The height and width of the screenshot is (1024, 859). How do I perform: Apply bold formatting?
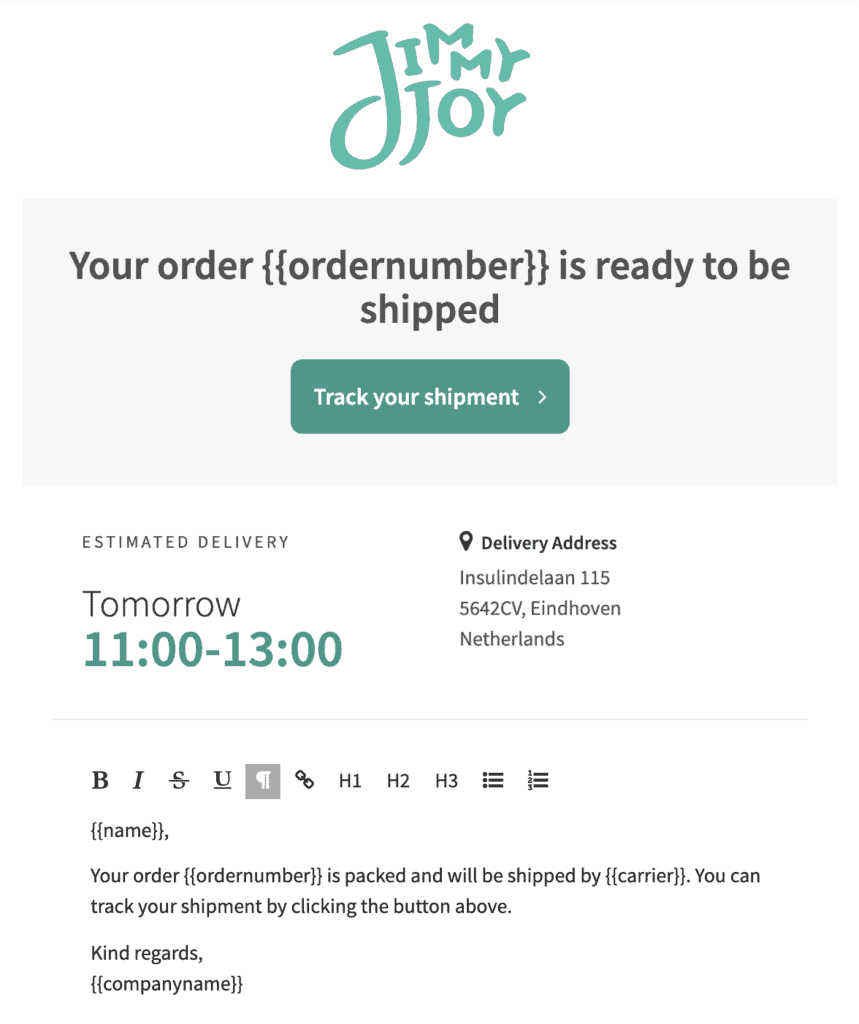[100, 781]
